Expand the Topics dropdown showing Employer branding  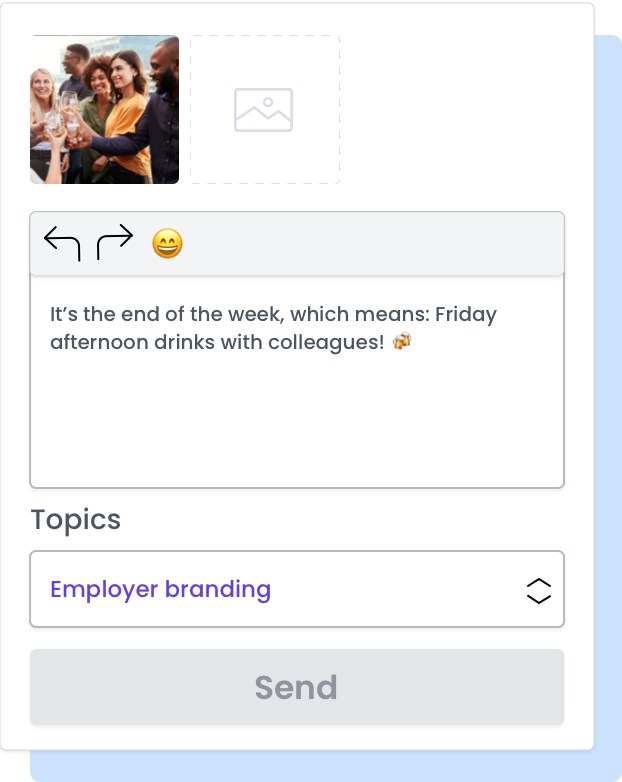(x=297, y=589)
